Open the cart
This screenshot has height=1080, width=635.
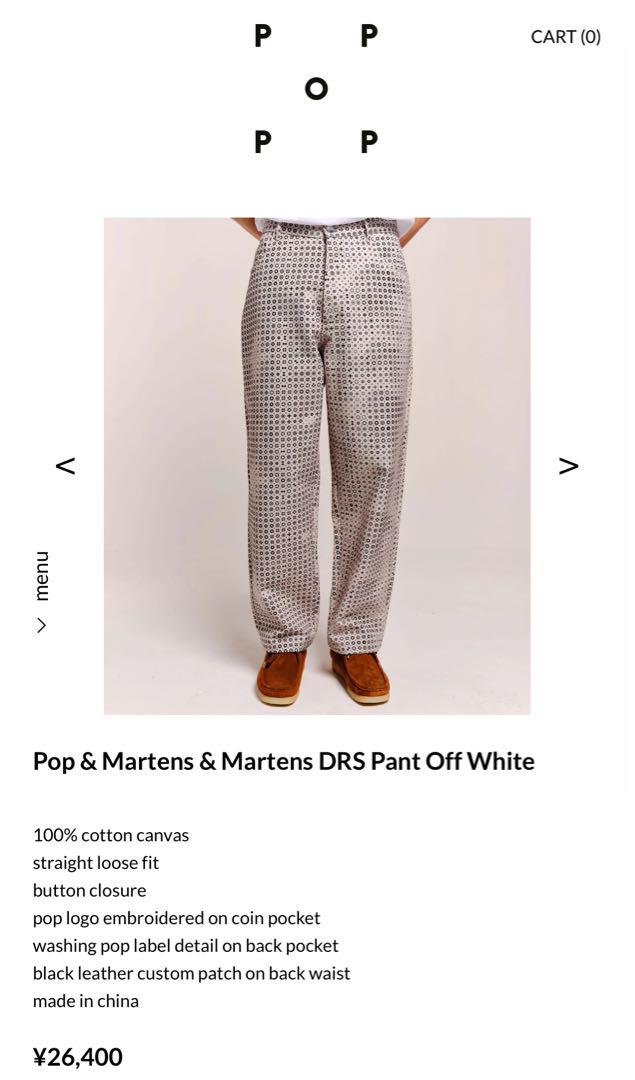[565, 37]
